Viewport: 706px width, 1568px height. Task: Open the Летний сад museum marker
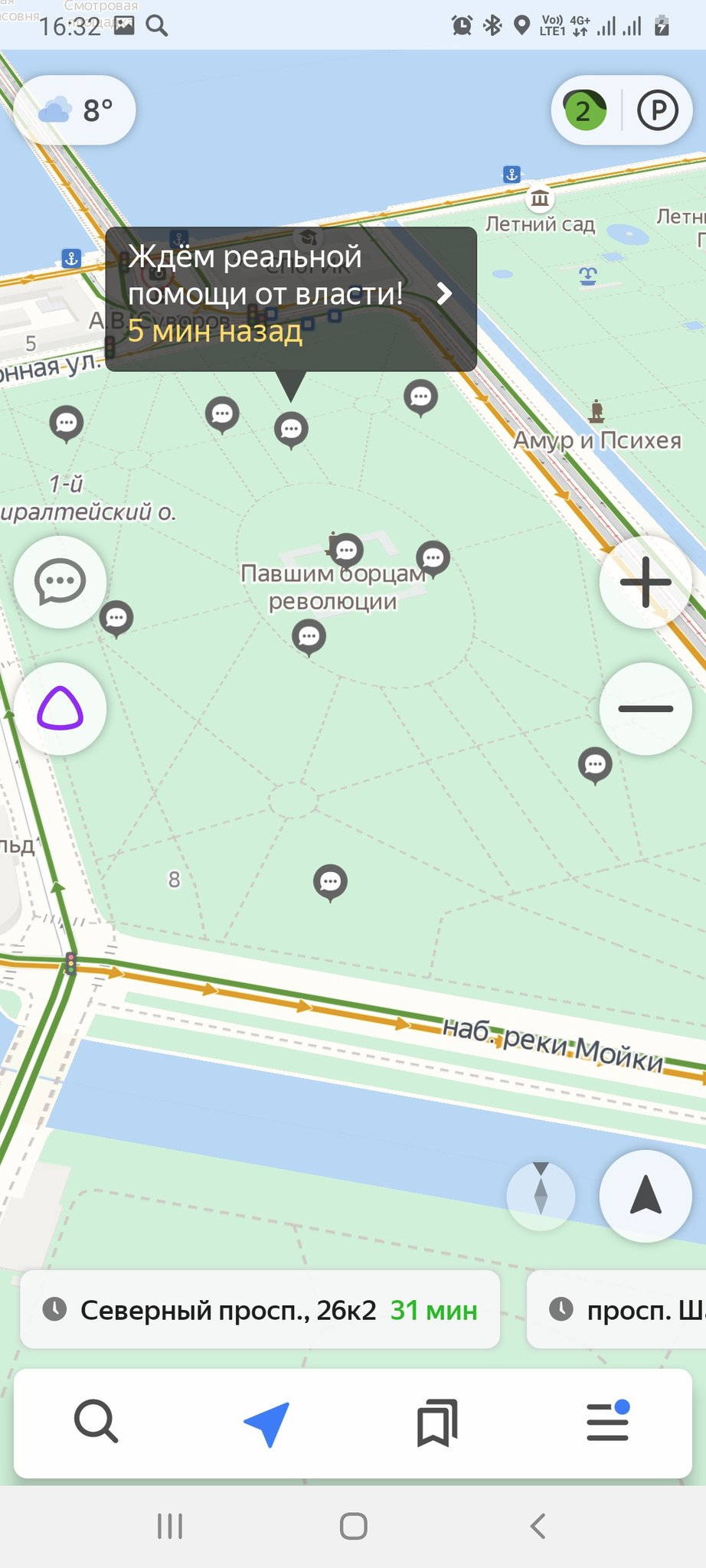[540, 200]
